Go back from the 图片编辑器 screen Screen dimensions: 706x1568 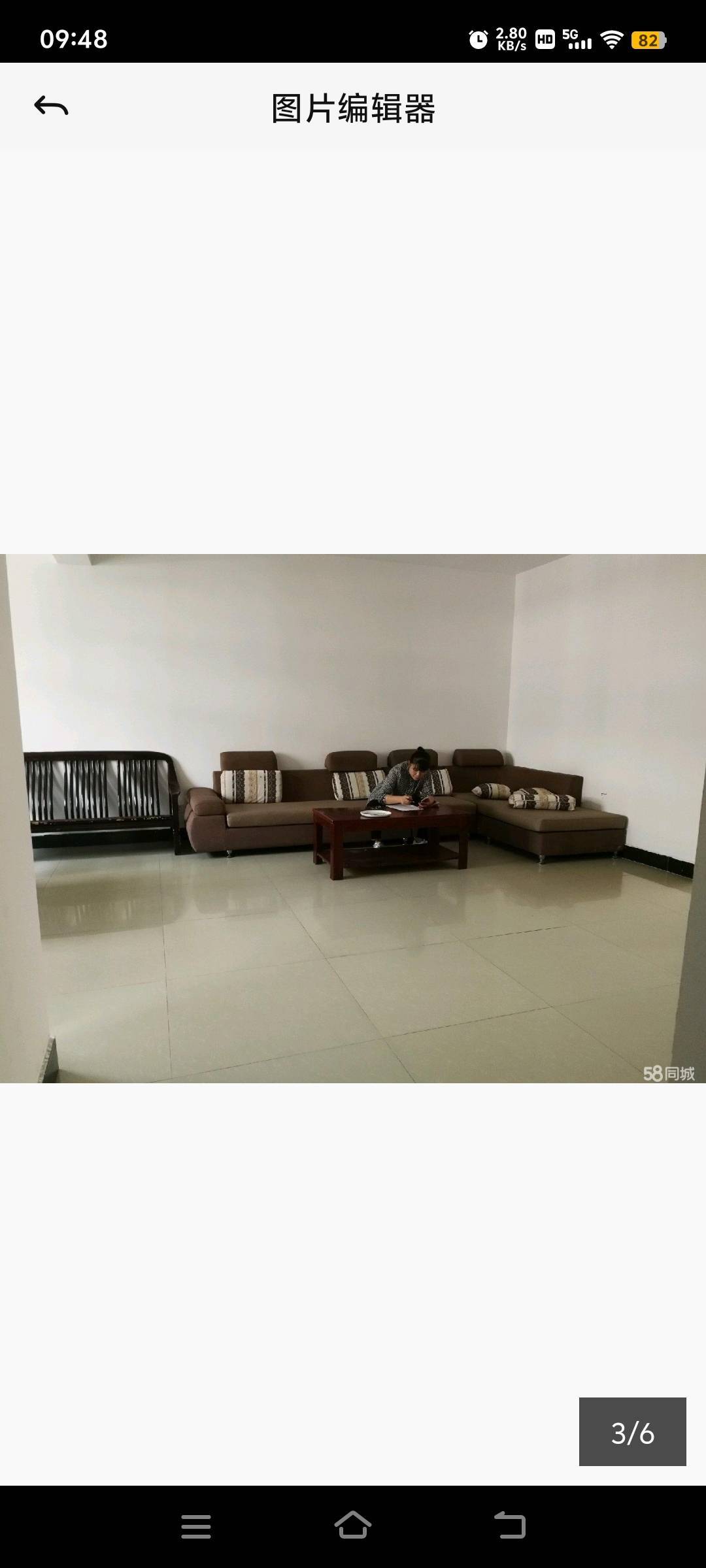(x=51, y=106)
